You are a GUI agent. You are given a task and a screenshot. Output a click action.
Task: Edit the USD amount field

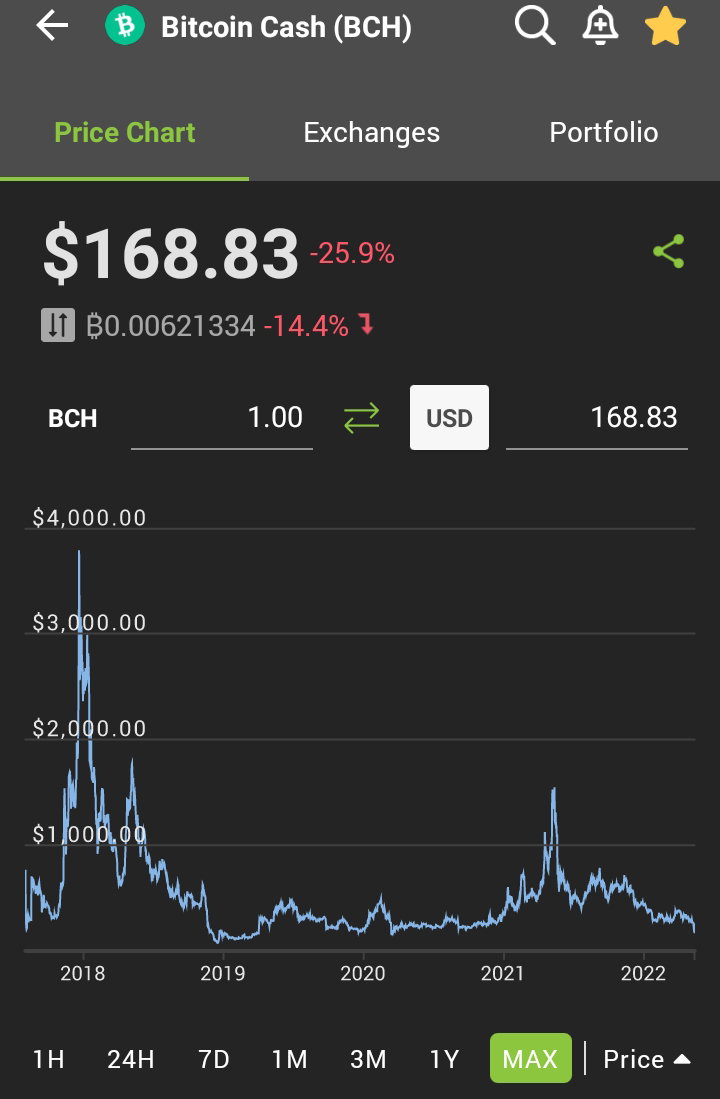597,418
